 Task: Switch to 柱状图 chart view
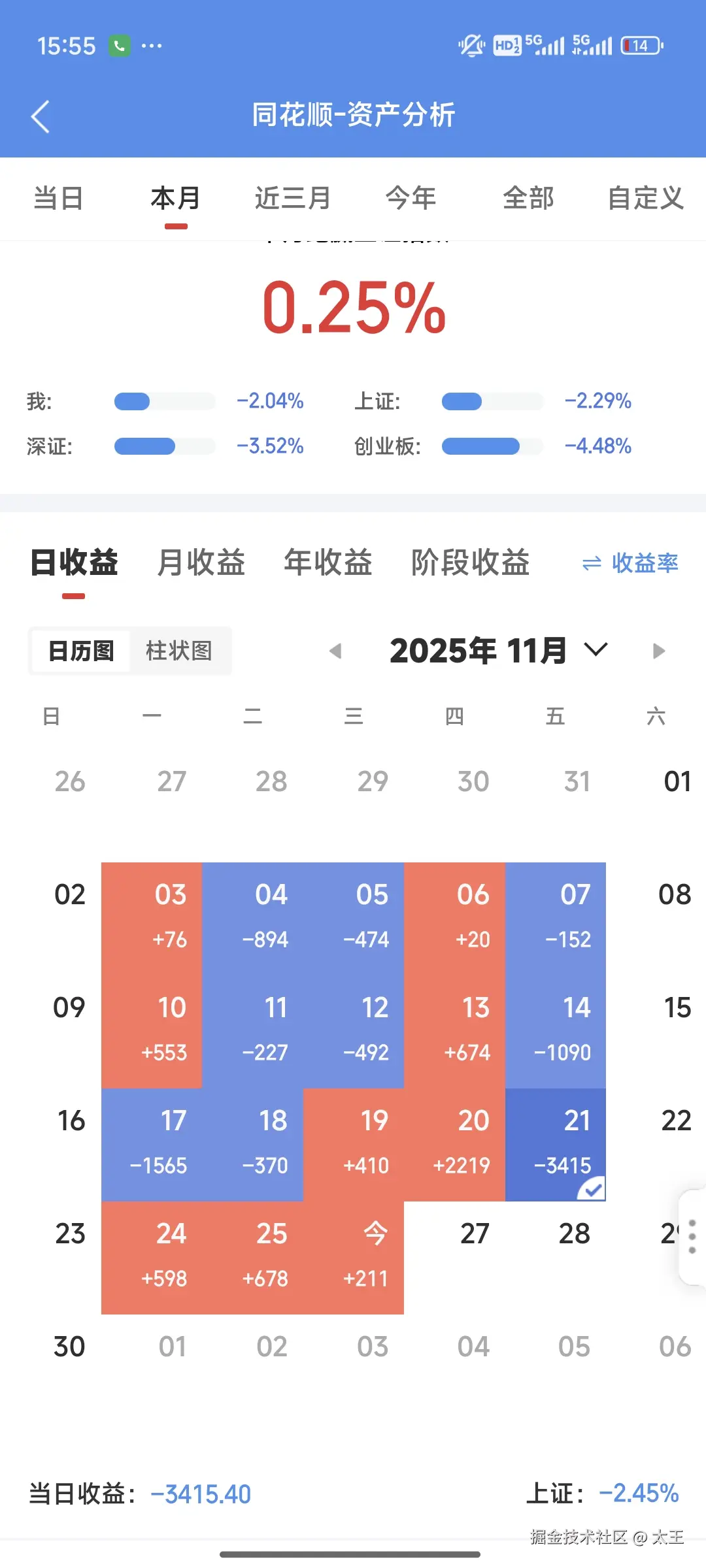[181, 650]
